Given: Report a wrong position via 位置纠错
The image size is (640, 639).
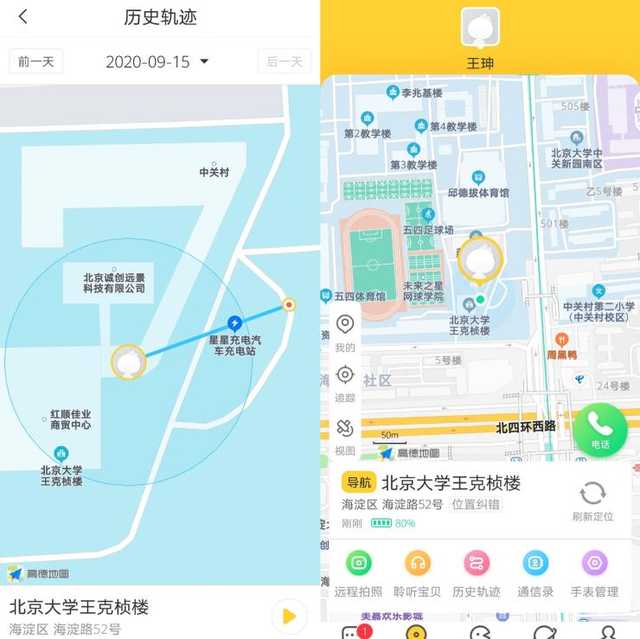Looking at the screenshot, I should point(475,505).
